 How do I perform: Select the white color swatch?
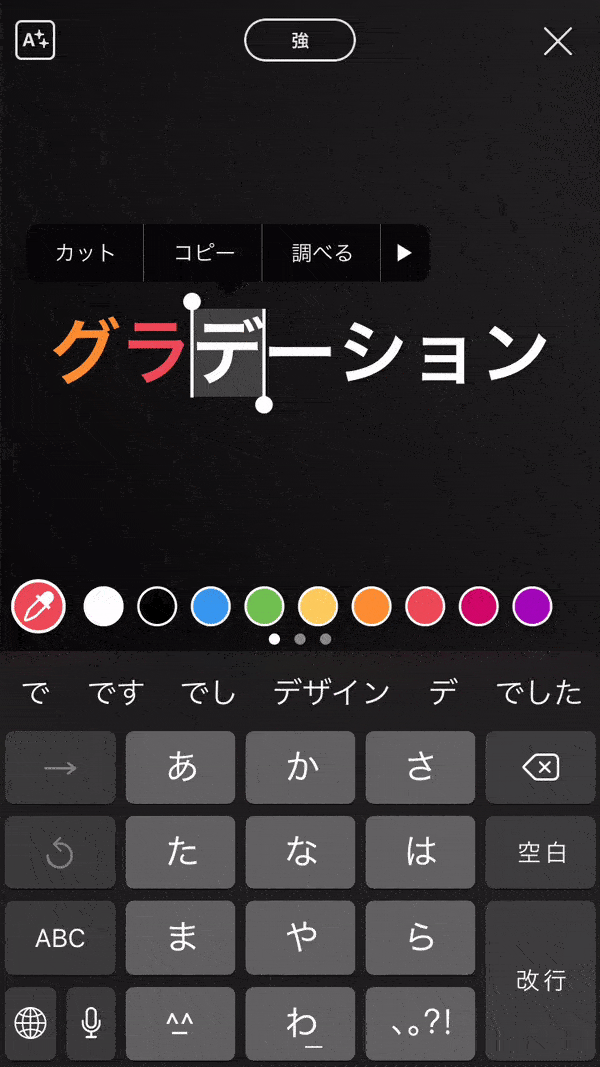[103, 606]
